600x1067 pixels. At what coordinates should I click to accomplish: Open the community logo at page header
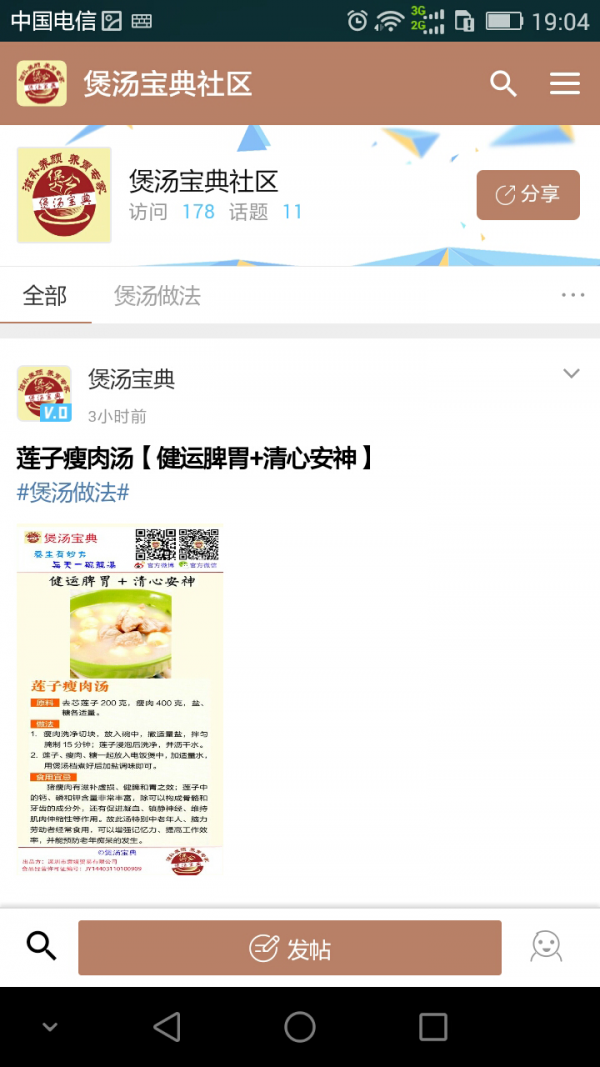pyautogui.click(x=63, y=194)
